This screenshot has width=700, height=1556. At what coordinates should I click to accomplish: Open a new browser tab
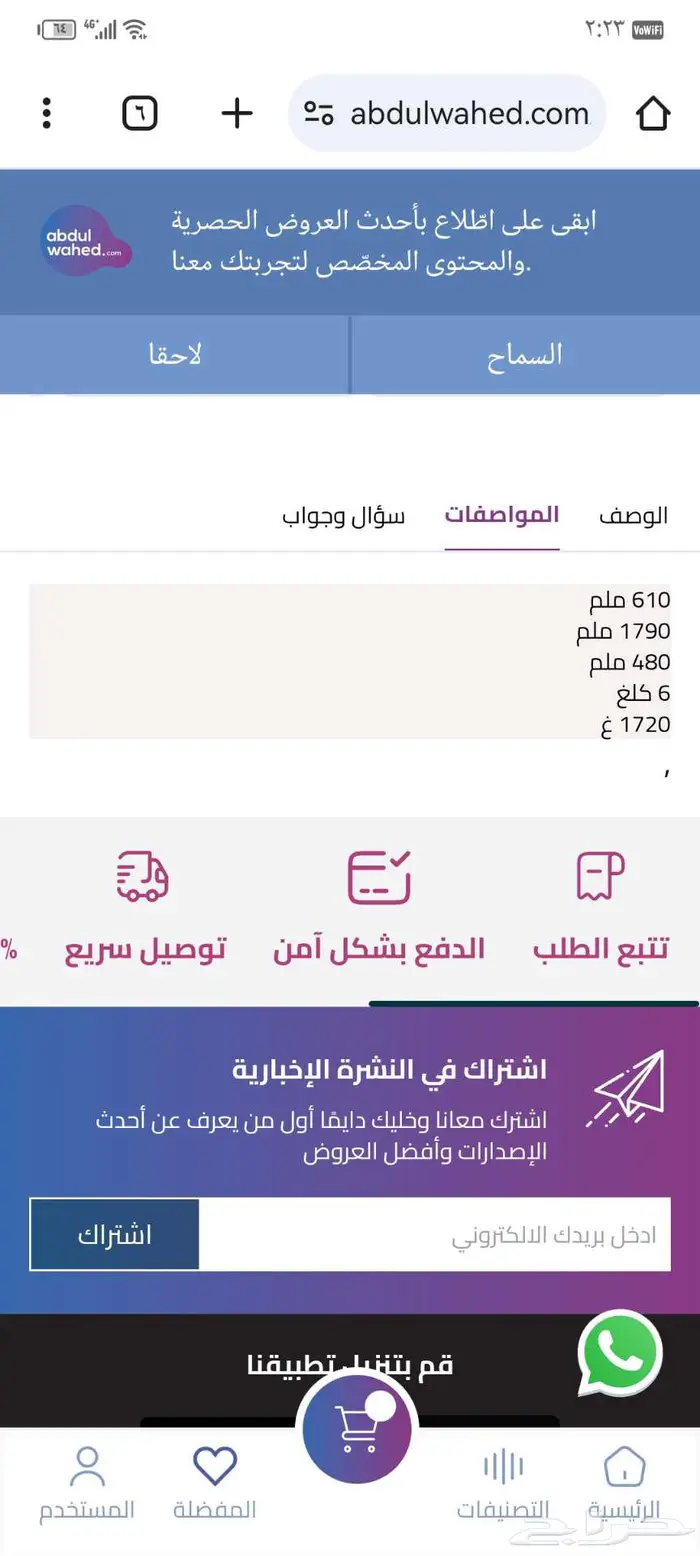[x=237, y=113]
